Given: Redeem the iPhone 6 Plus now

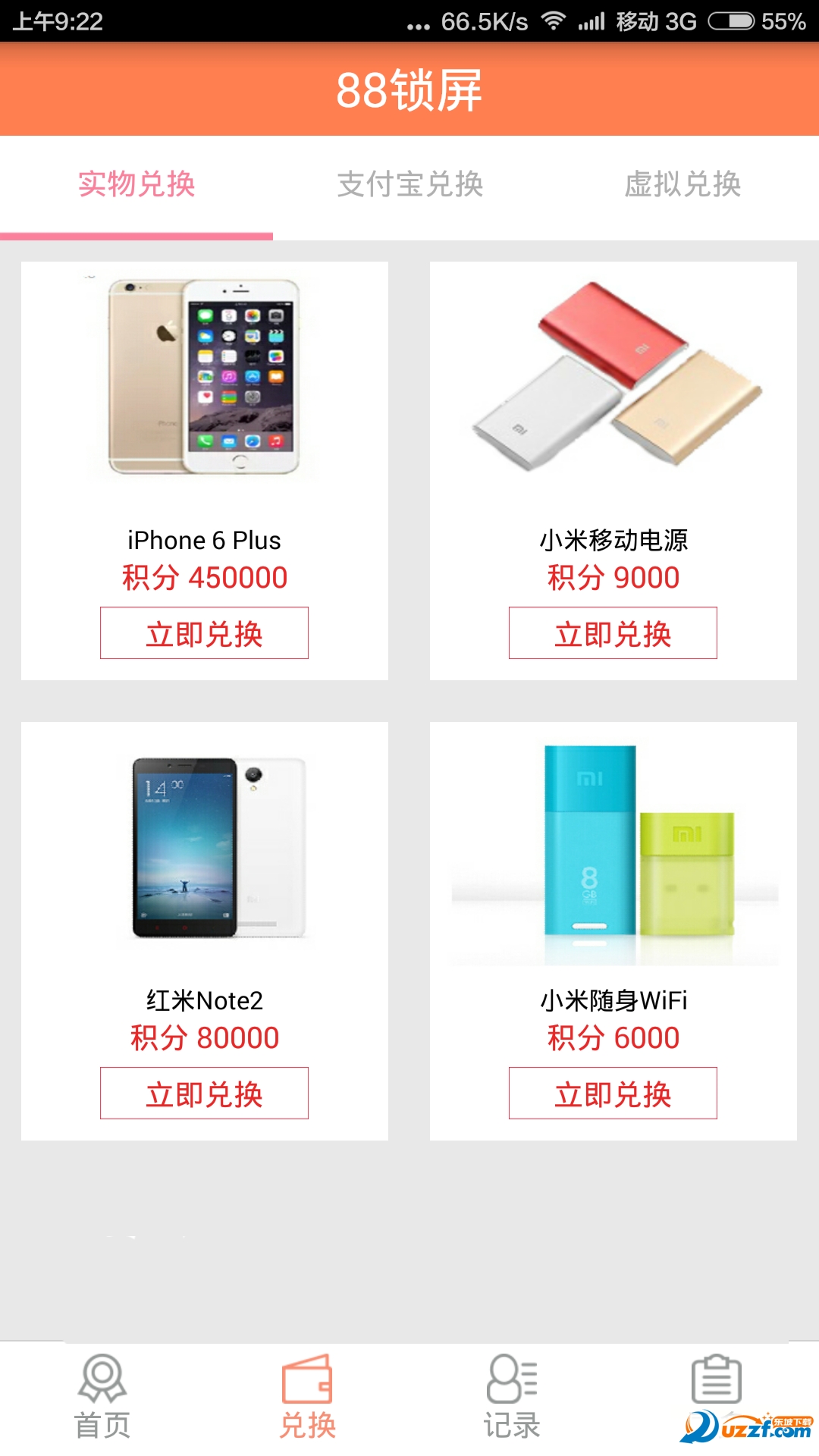Looking at the screenshot, I should coord(204,633).
